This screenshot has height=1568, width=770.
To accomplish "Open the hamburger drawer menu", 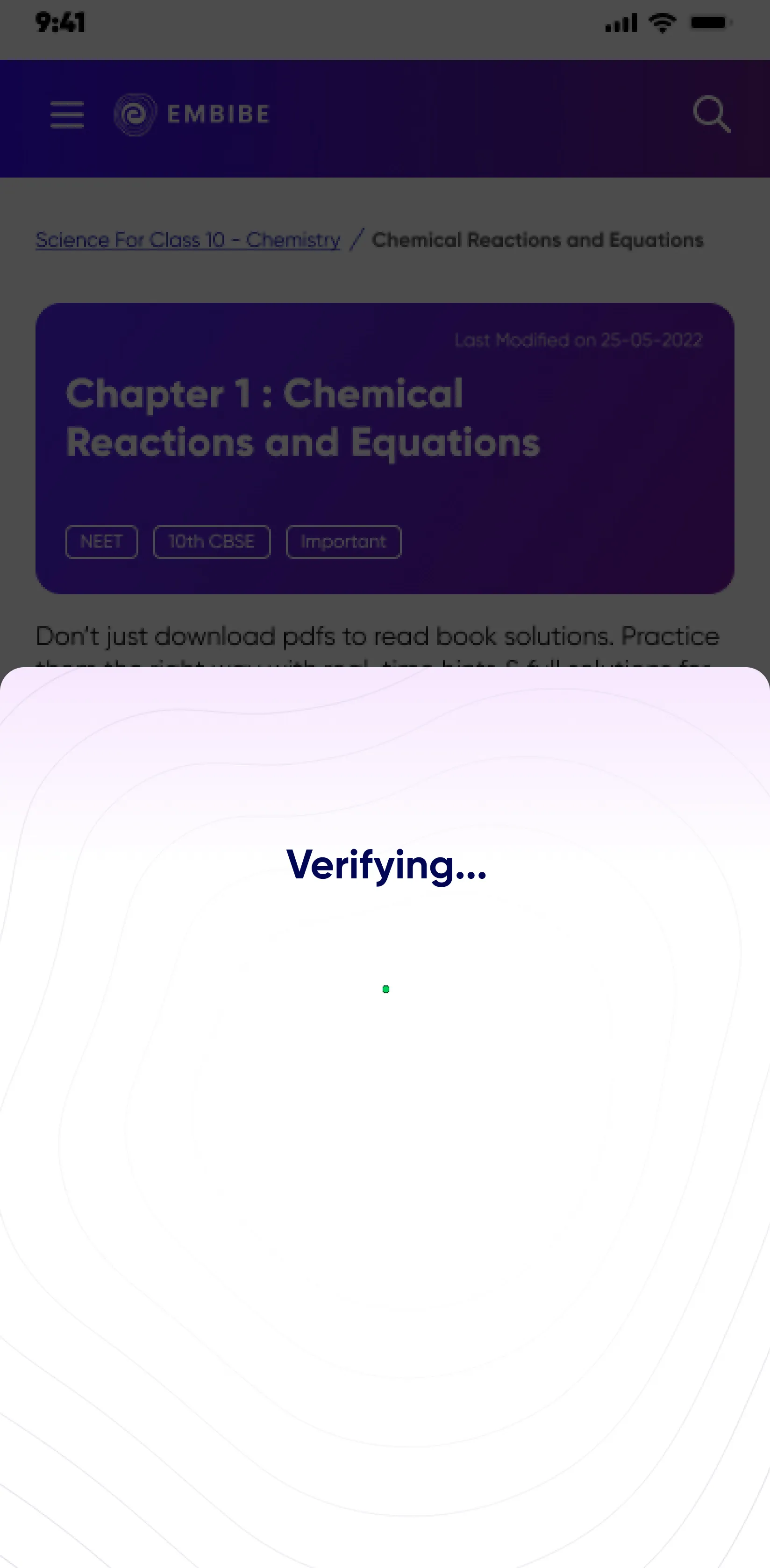I will click(x=67, y=114).
